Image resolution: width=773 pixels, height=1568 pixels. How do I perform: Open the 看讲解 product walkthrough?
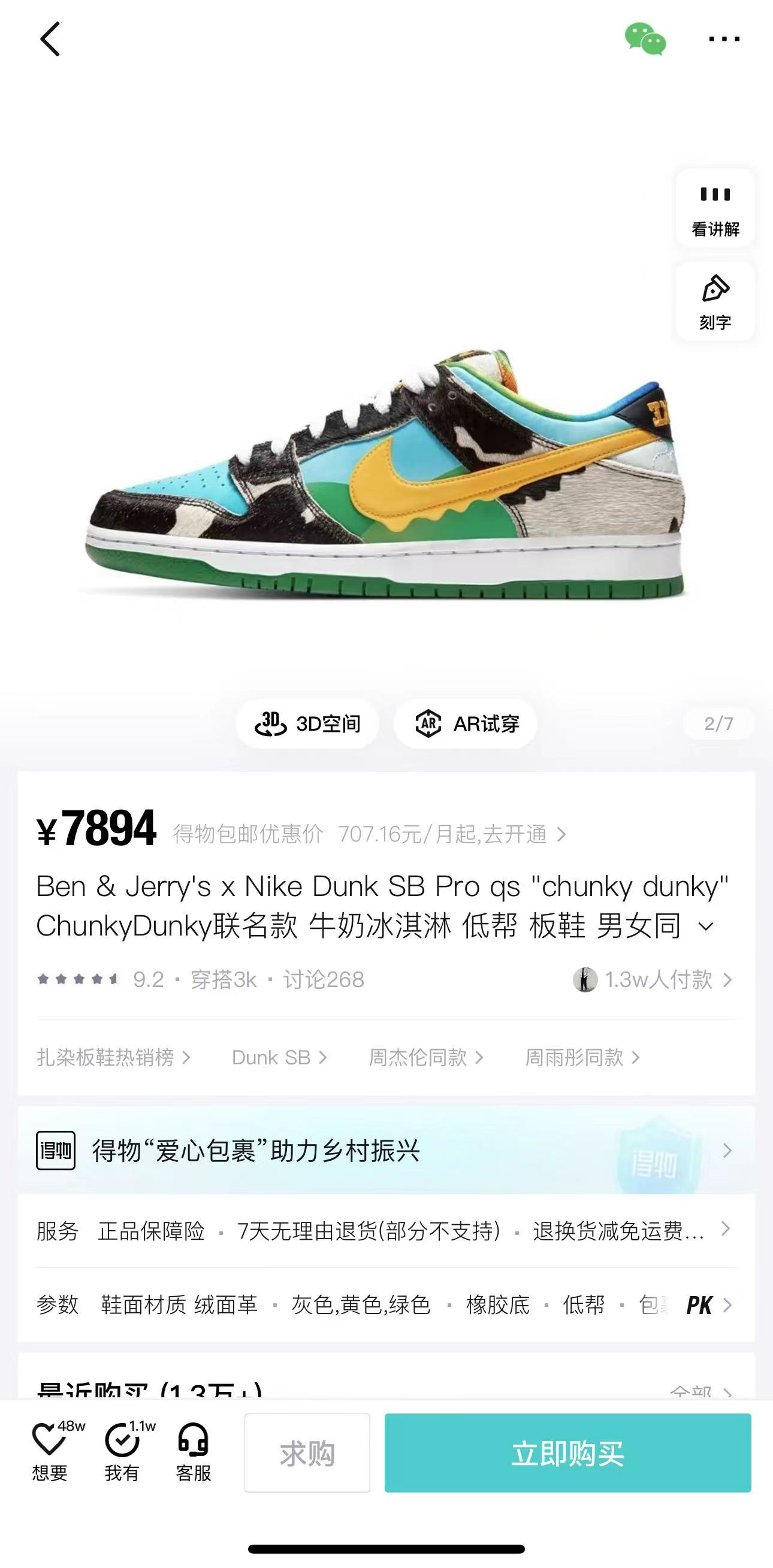coord(715,208)
